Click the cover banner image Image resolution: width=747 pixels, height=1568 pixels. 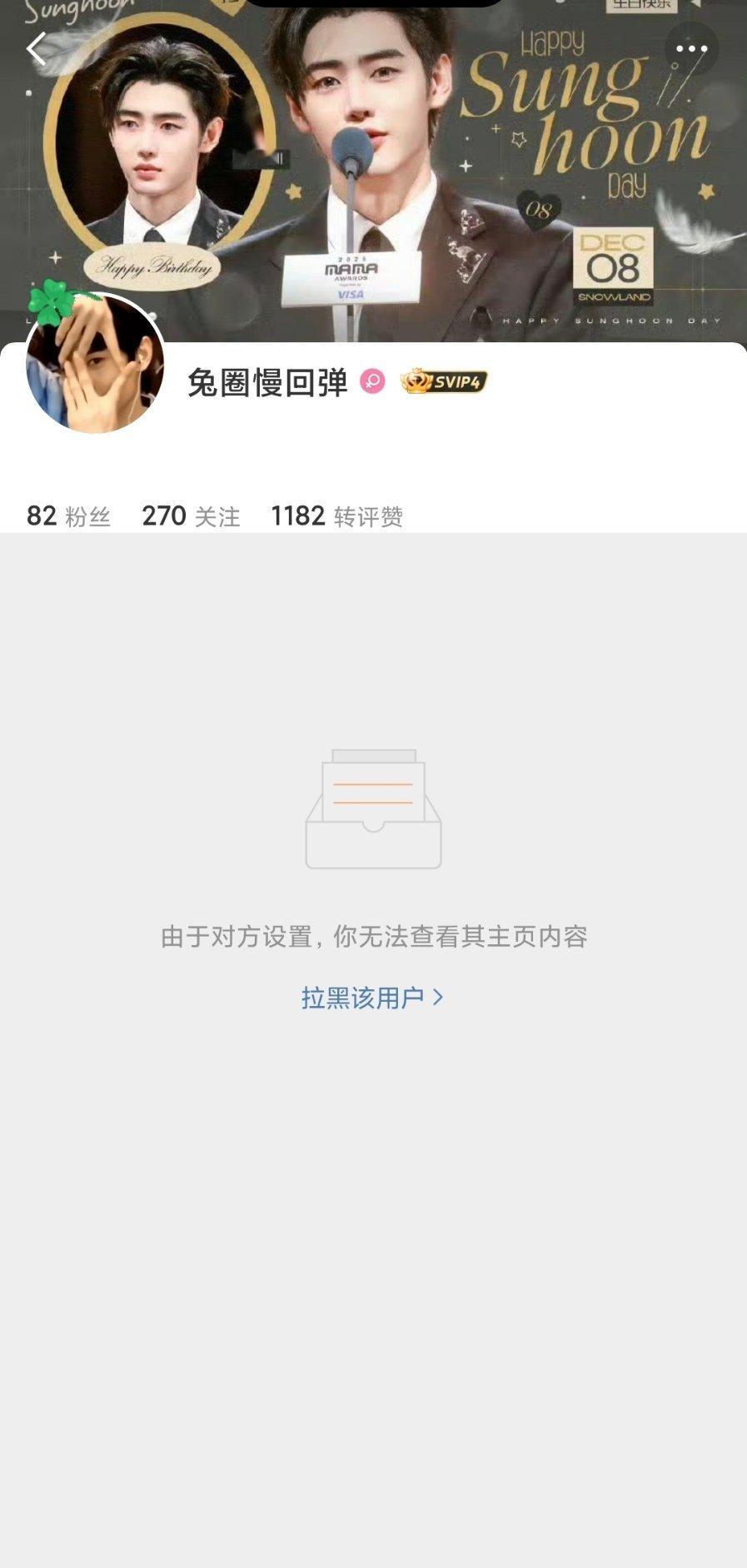point(373,167)
